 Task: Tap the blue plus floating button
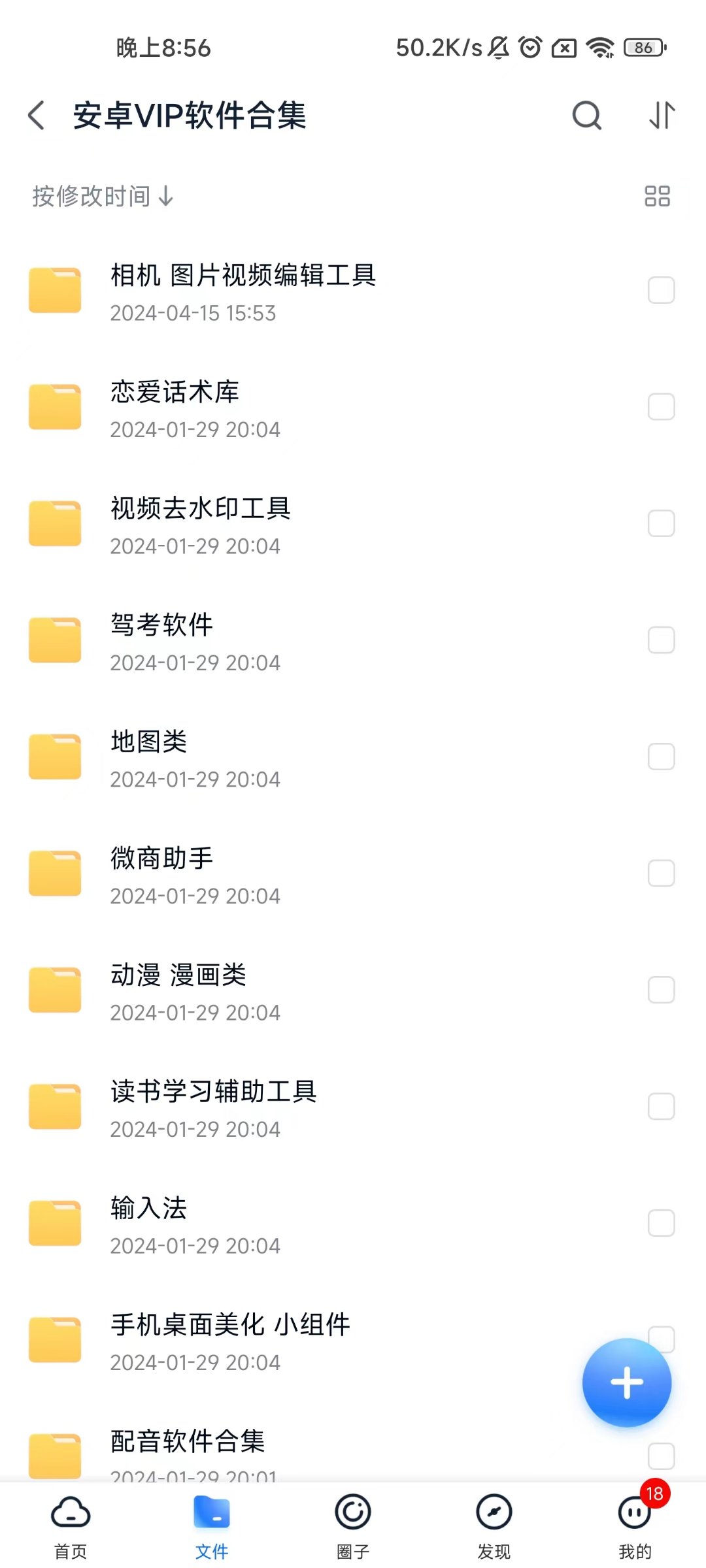626,1381
